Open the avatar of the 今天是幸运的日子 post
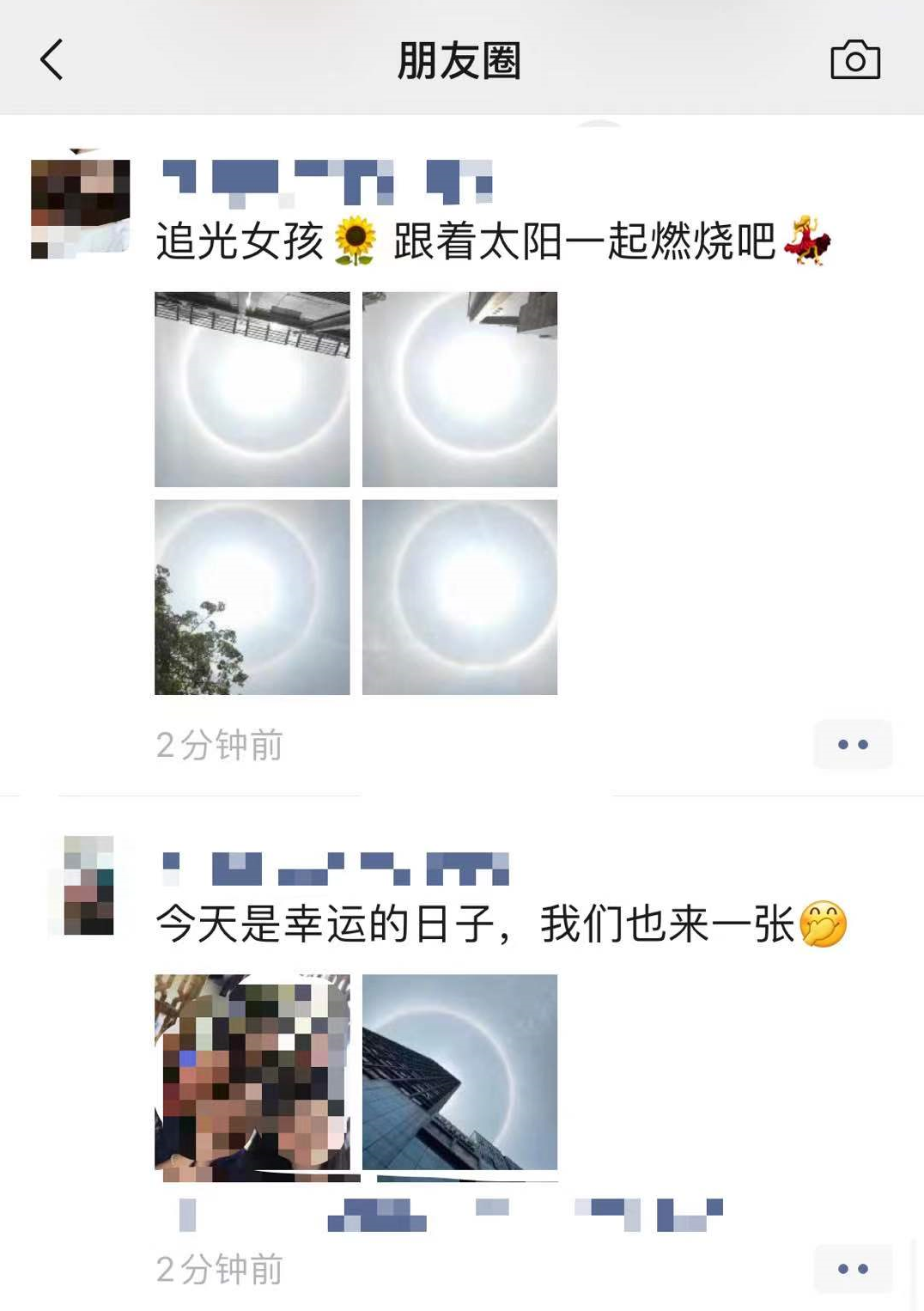The height and width of the screenshot is (1311, 924). 88,886
